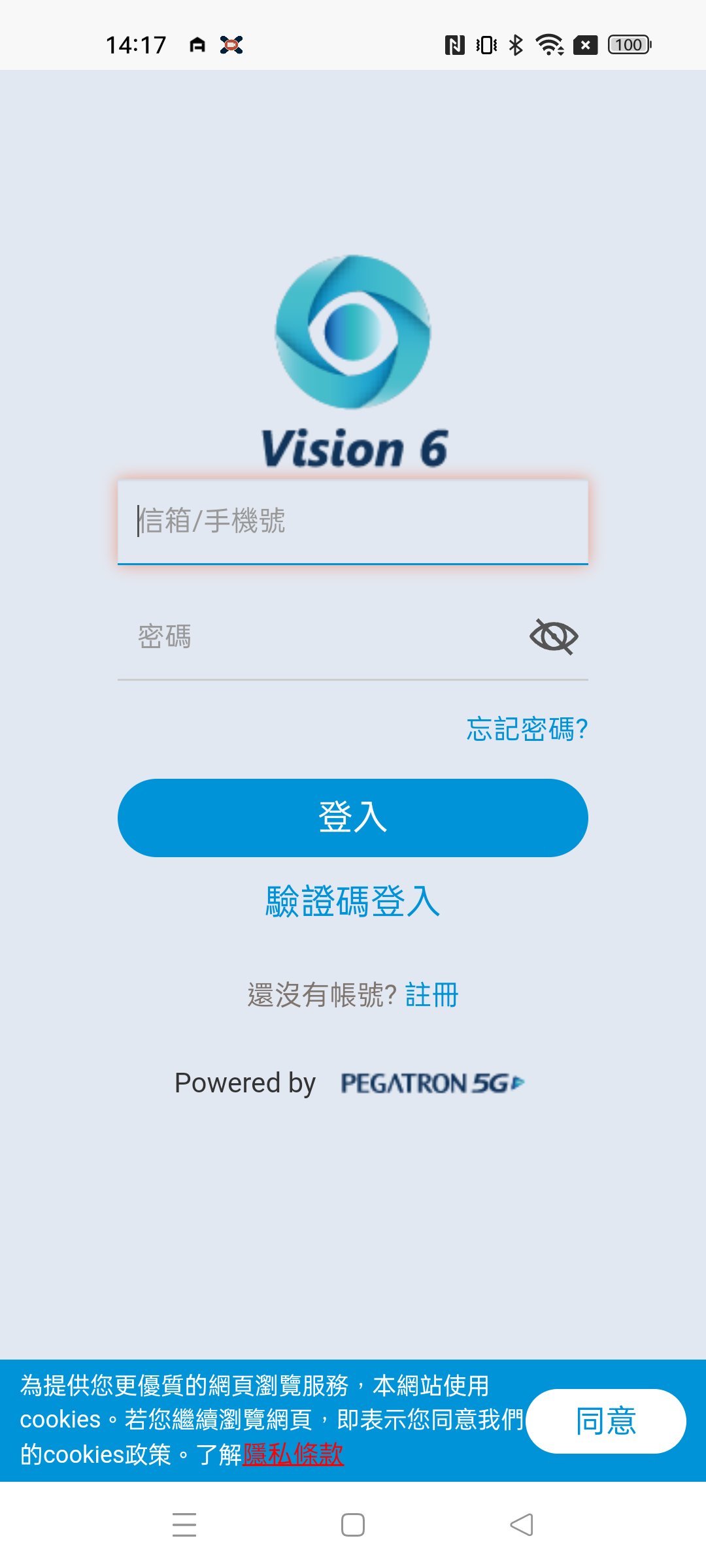Tap 註冊 to register a new account
706x1568 pixels.
[x=432, y=996]
